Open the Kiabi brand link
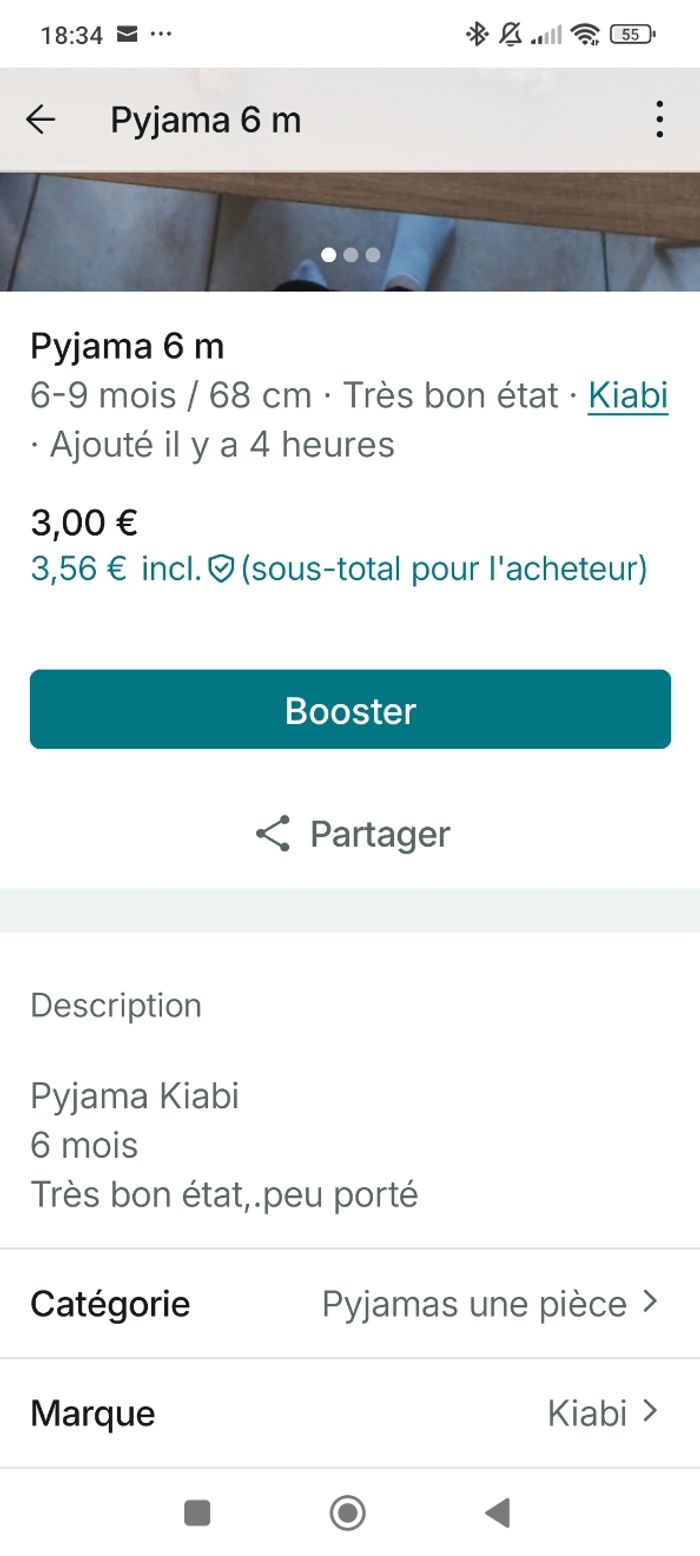Image resolution: width=700 pixels, height=1556 pixels. click(x=627, y=396)
